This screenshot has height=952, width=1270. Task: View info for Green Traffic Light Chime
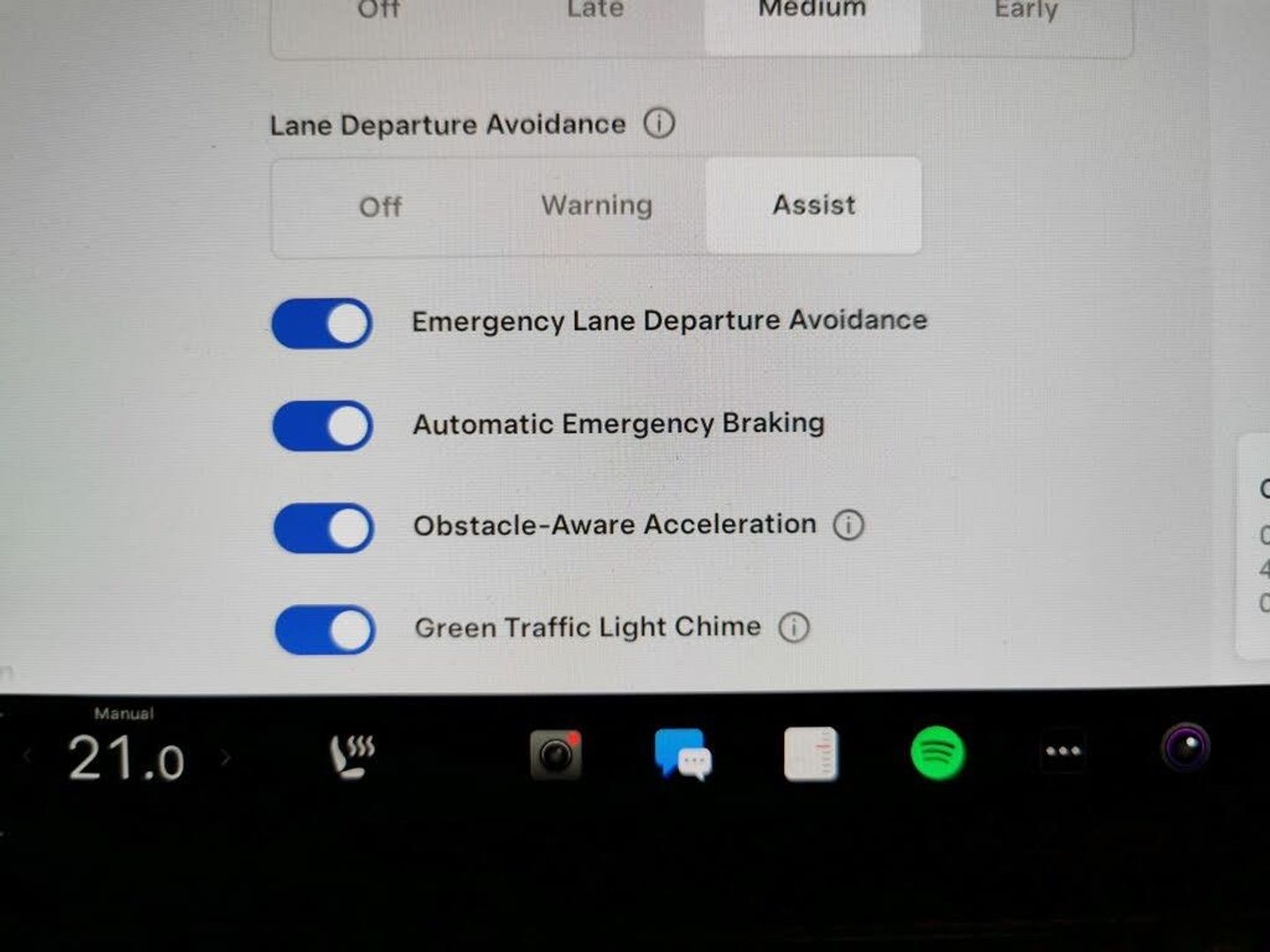(794, 628)
